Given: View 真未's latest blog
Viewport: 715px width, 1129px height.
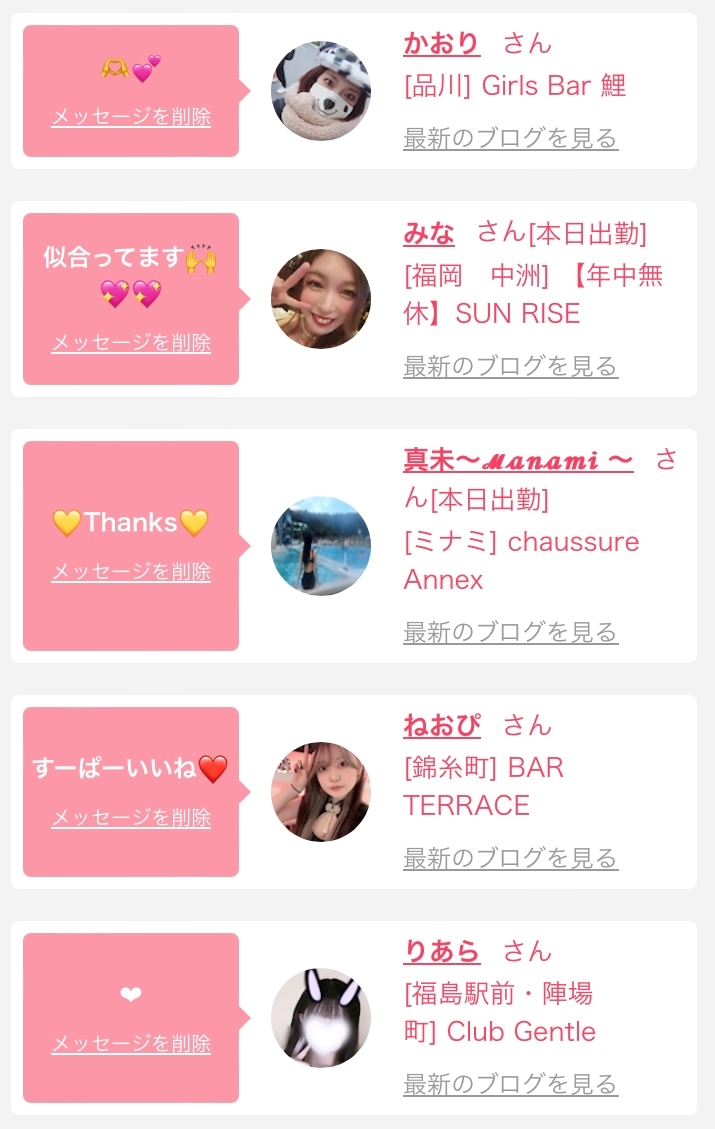Looking at the screenshot, I should (x=510, y=632).
